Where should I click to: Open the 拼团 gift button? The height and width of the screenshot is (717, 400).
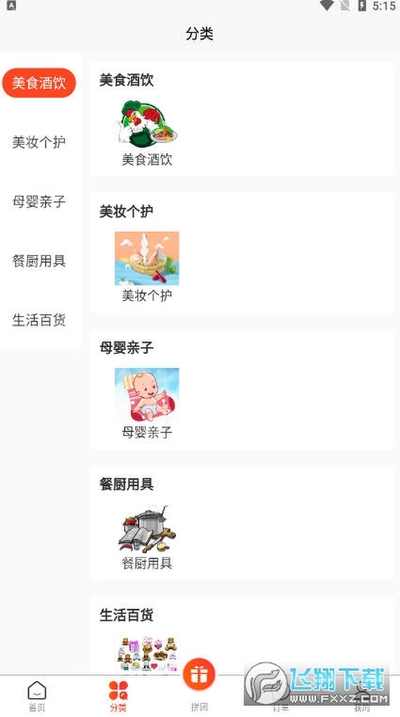(x=199, y=674)
